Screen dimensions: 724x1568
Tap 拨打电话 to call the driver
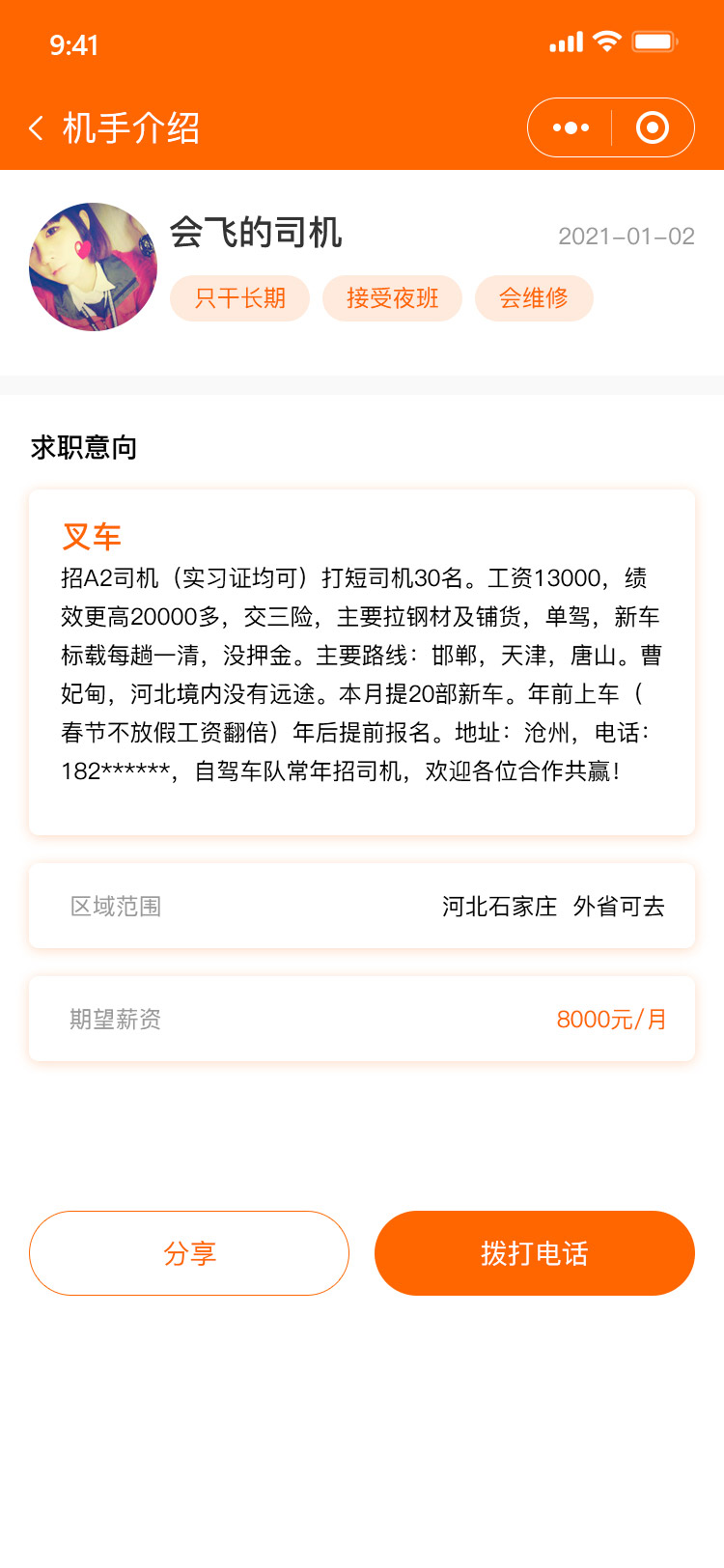click(x=535, y=1253)
